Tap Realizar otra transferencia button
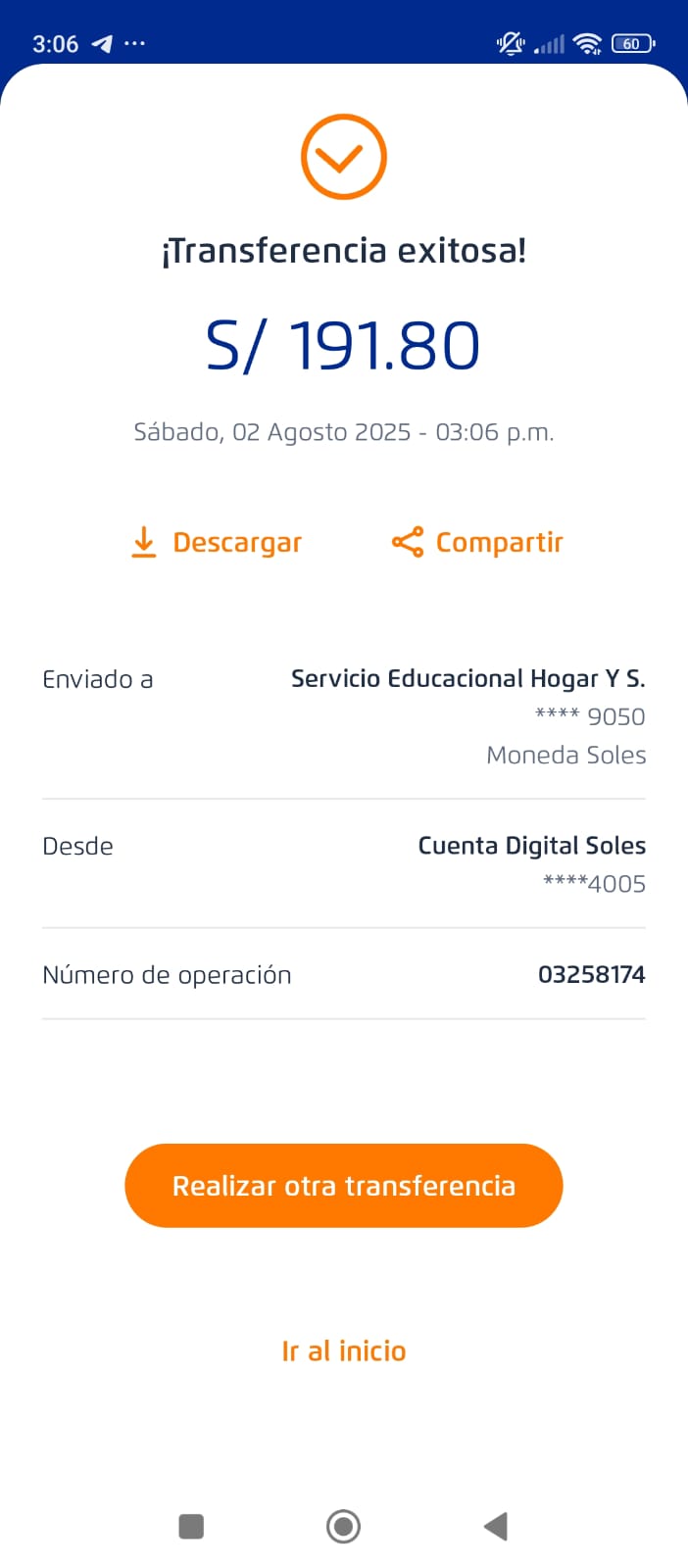Screen dimensions: 688x1568 343,1186
